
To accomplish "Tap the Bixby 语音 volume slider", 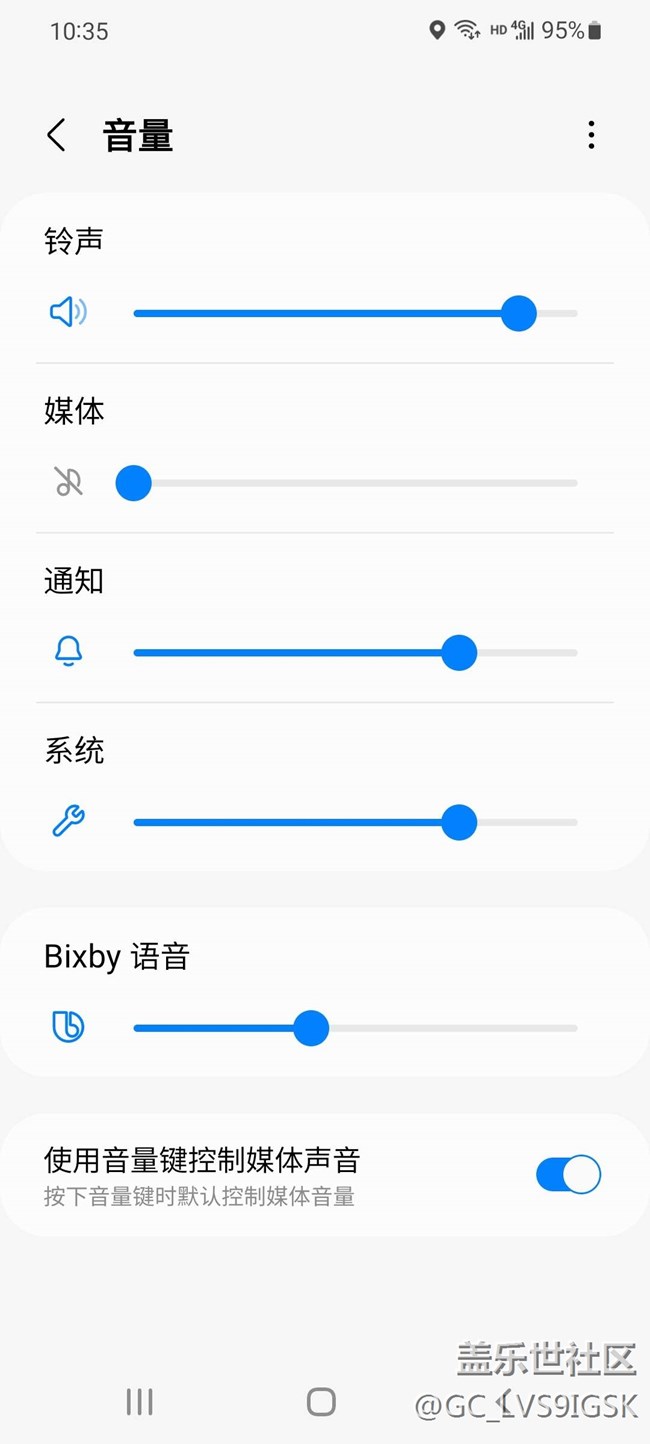I will tap(355, 1028).
